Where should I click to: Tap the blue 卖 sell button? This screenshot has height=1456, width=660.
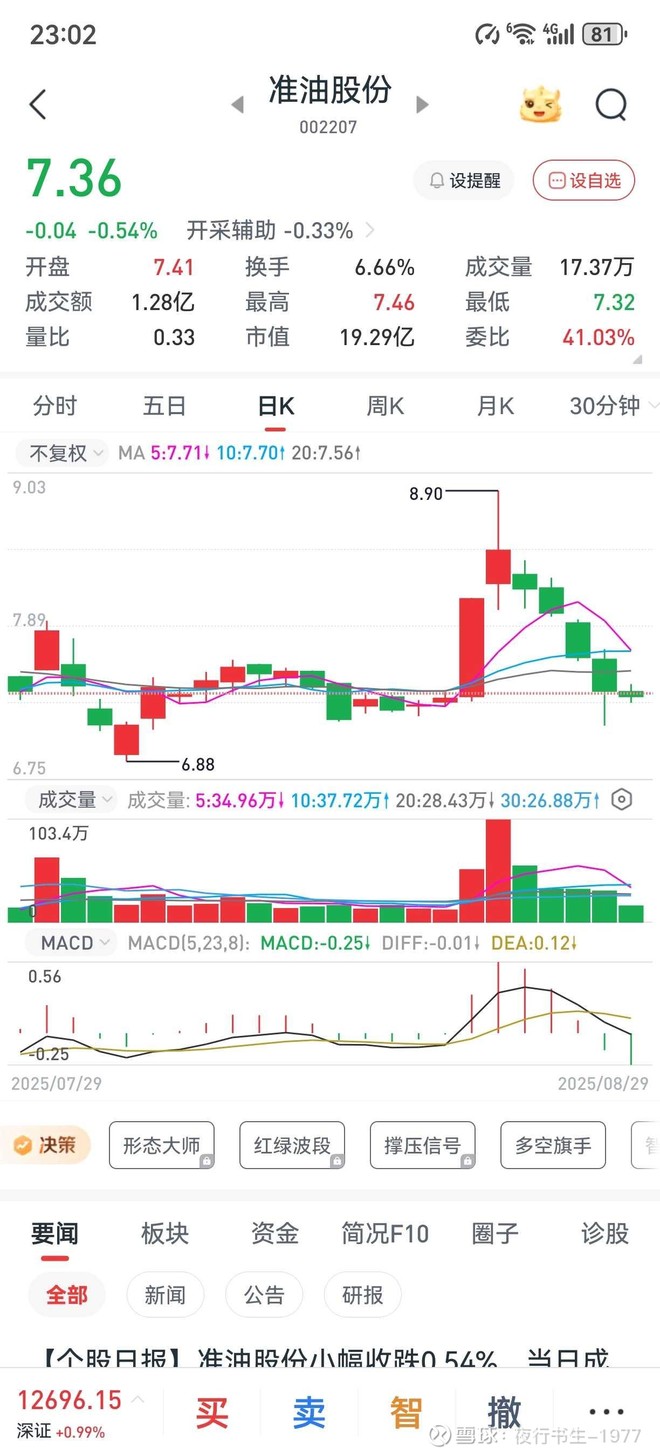[x=309, y=1413]
